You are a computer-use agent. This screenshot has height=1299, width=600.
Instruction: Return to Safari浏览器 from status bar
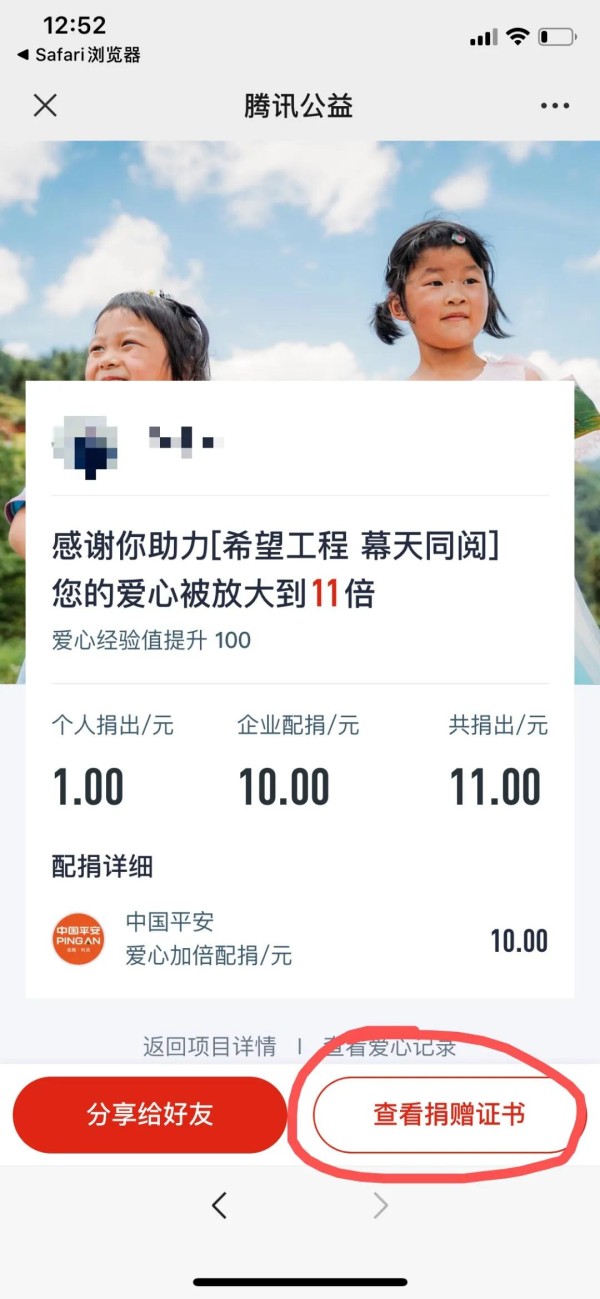coord(80,55)
